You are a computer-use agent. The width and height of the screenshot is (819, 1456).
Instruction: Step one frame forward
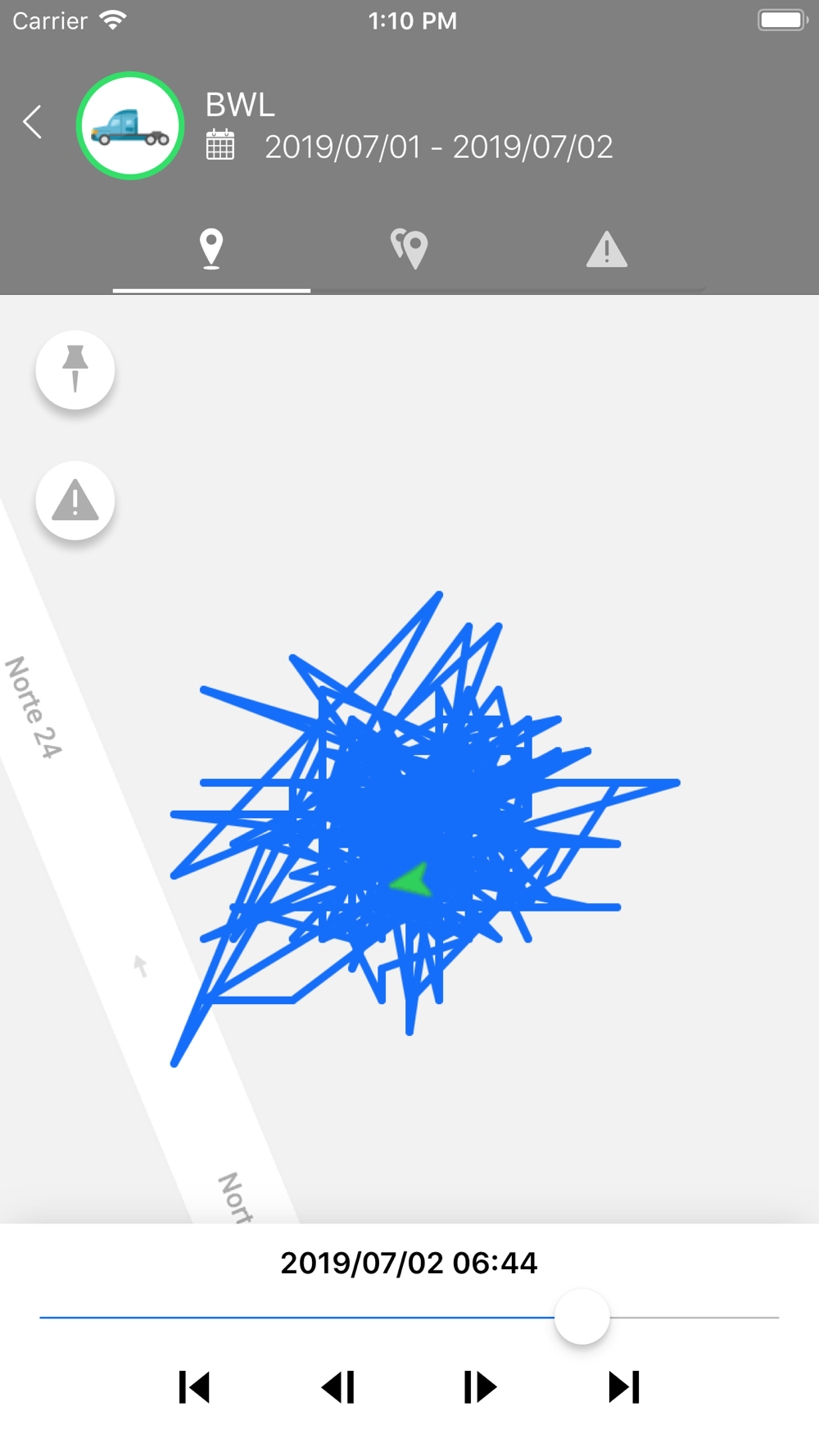click(x=480, y=1387)
